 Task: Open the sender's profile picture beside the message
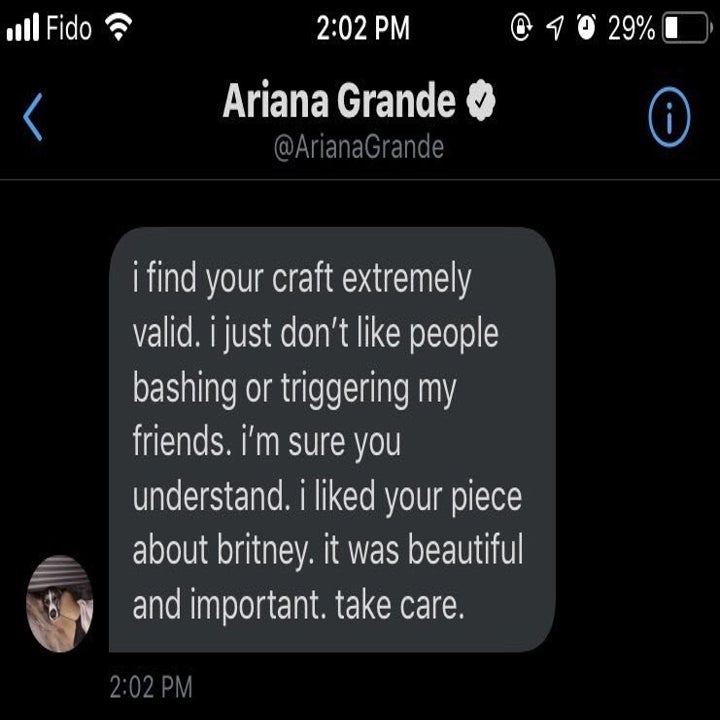59,604
